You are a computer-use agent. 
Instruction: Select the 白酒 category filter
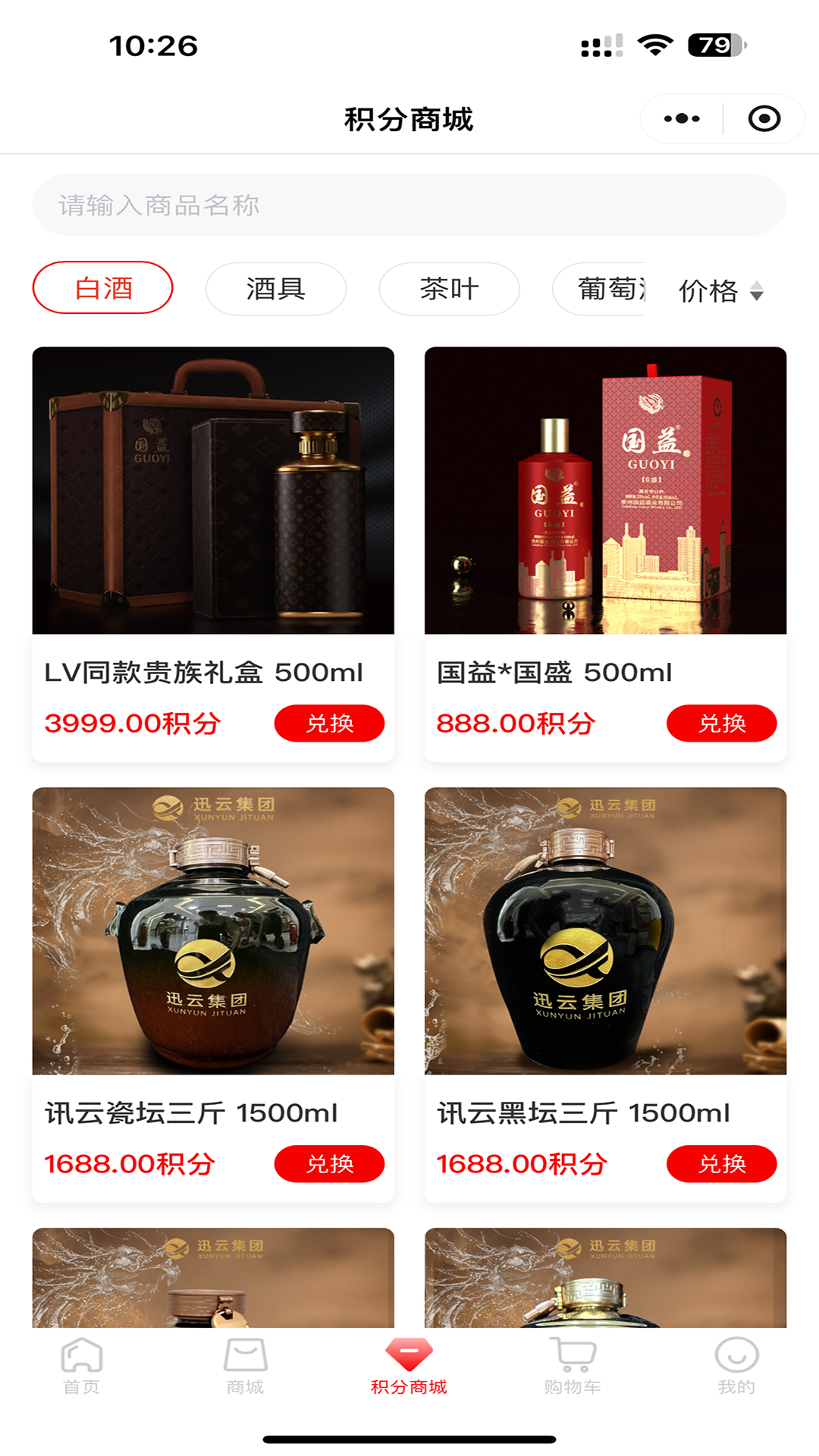(x=102, y=289)
